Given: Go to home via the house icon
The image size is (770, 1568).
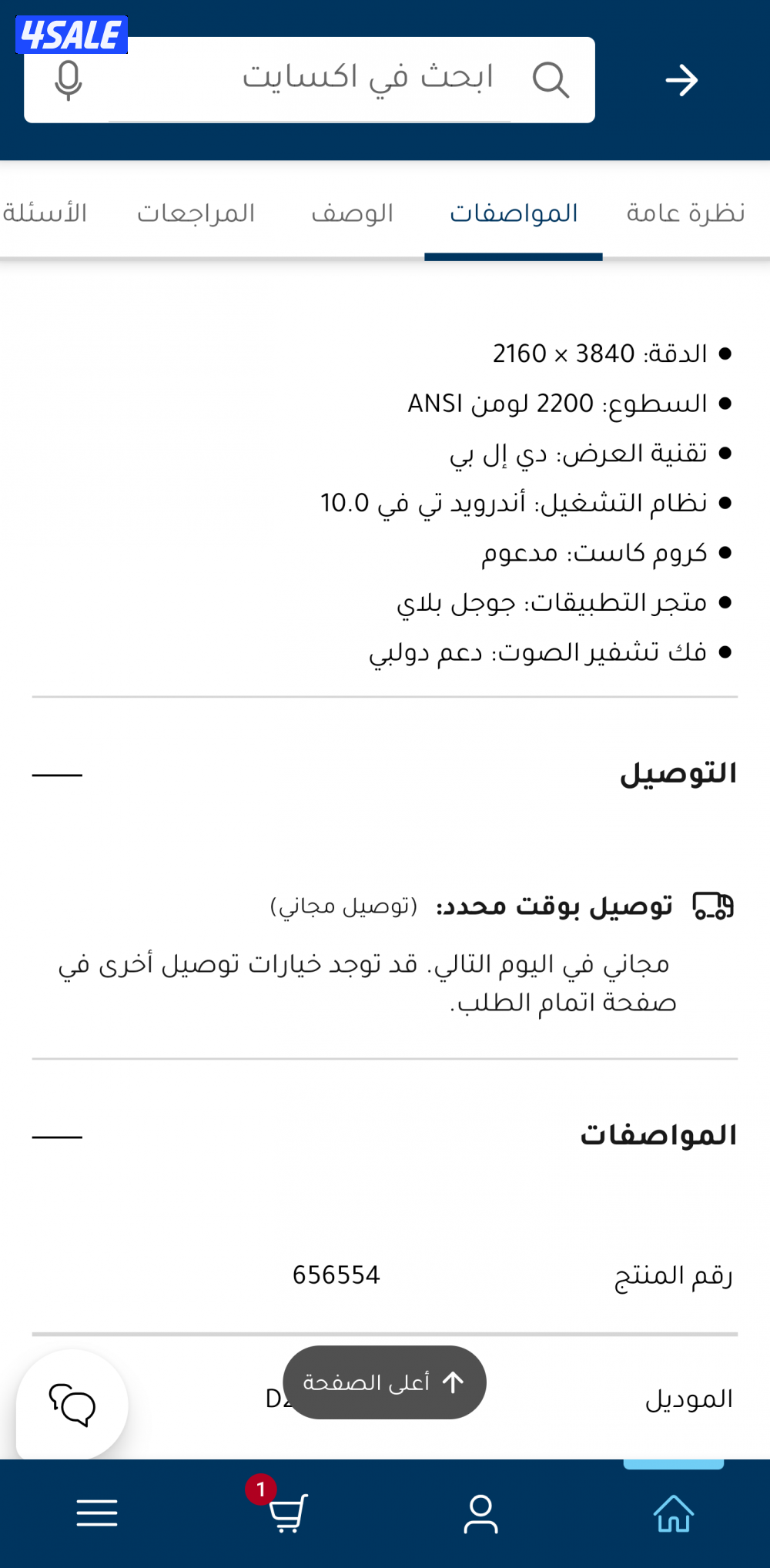Looking at the screenshot, I should (673, 1512).
